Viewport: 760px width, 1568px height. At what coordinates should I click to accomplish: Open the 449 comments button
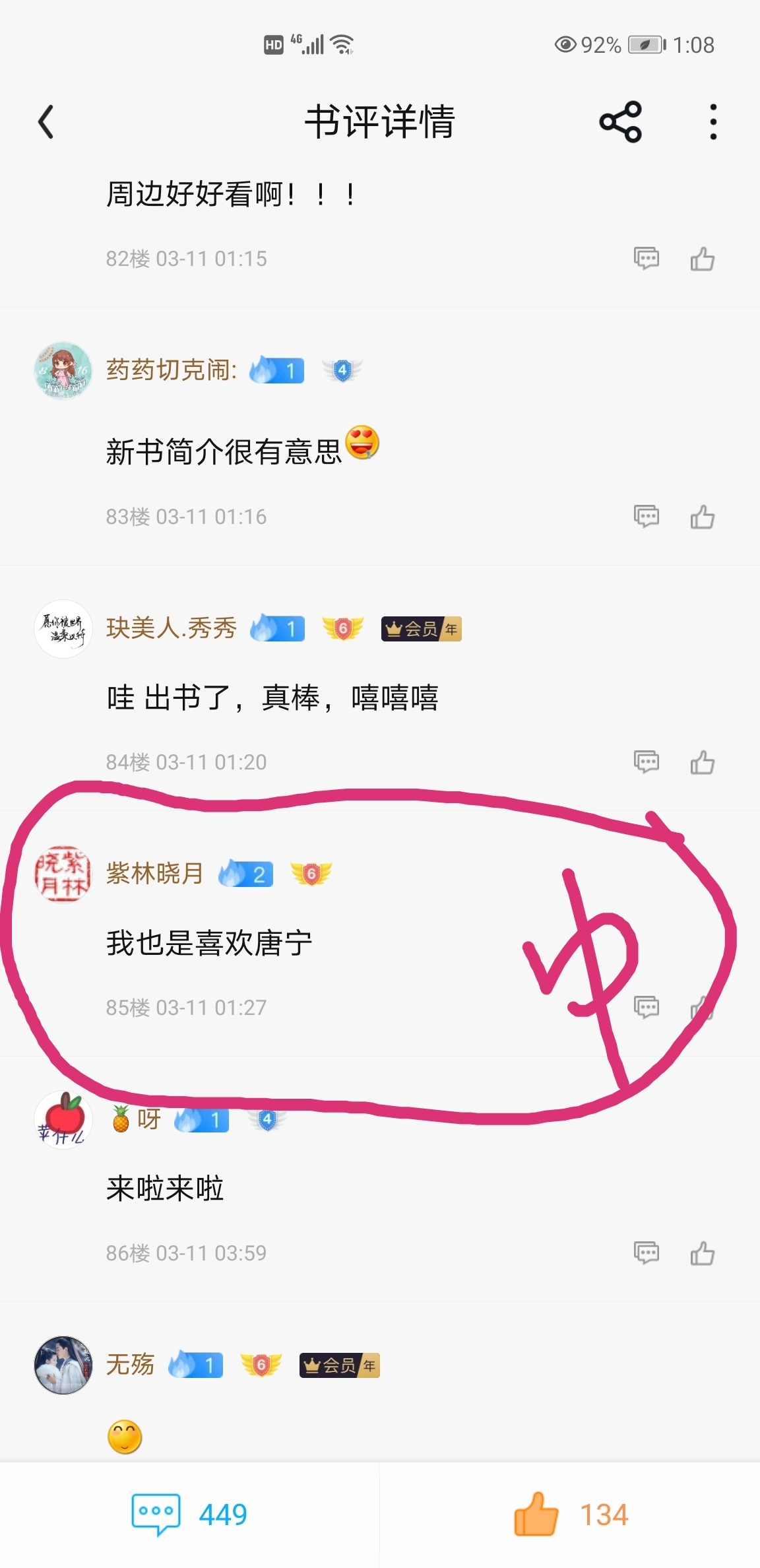tap(190, 1515)
